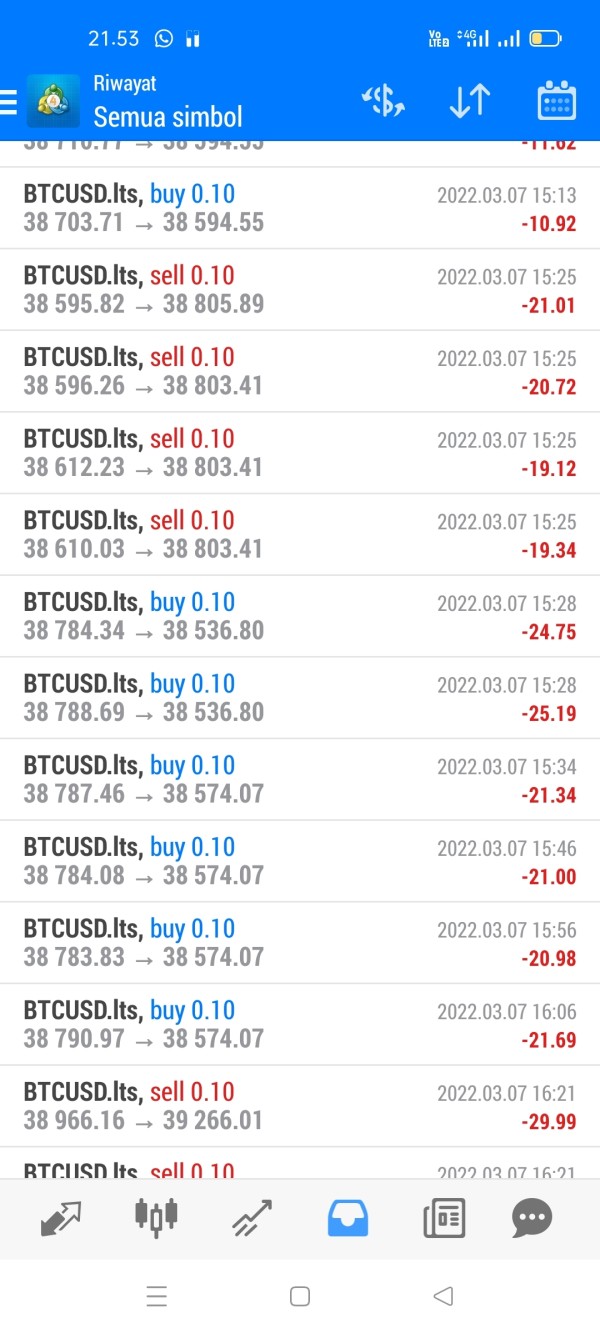Expand the sell trade with loss -29.99
This screenshot has height=1333, width=600.
pos(300,1107)
